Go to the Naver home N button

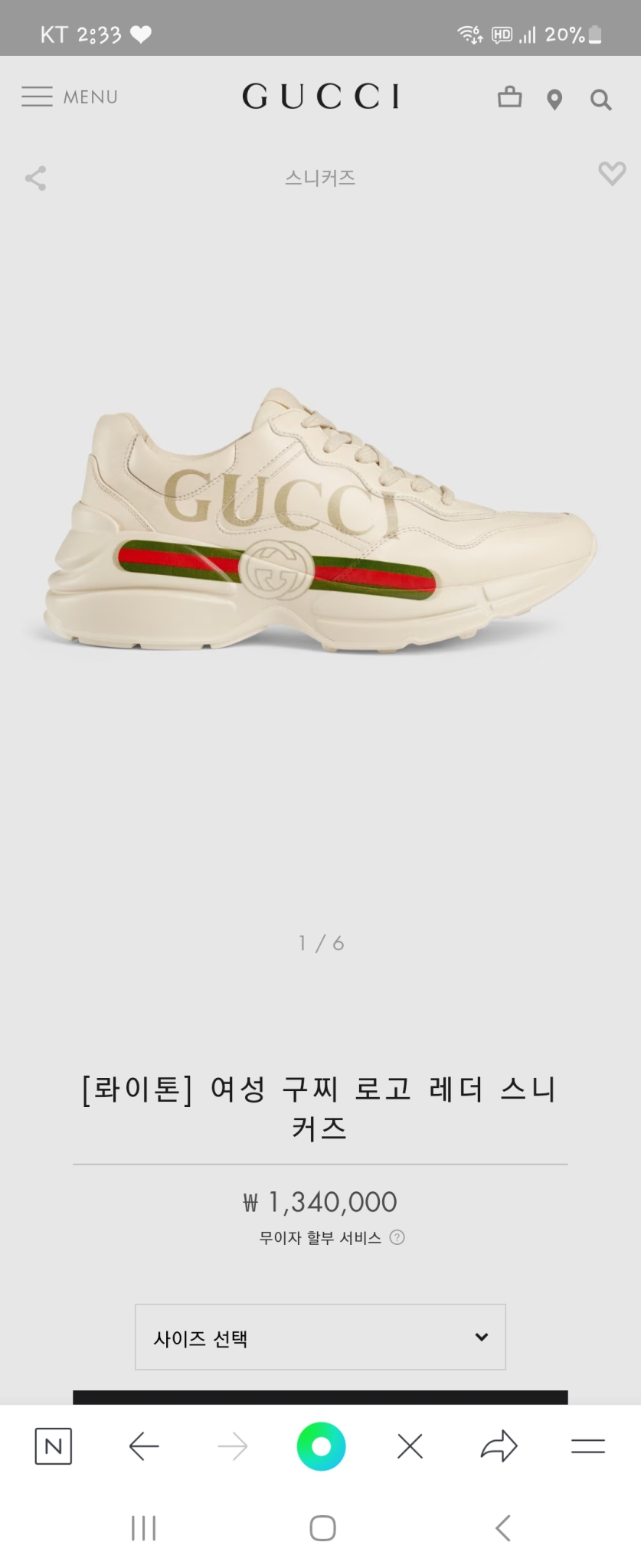pyautogui.click(x=54, y=1446)
